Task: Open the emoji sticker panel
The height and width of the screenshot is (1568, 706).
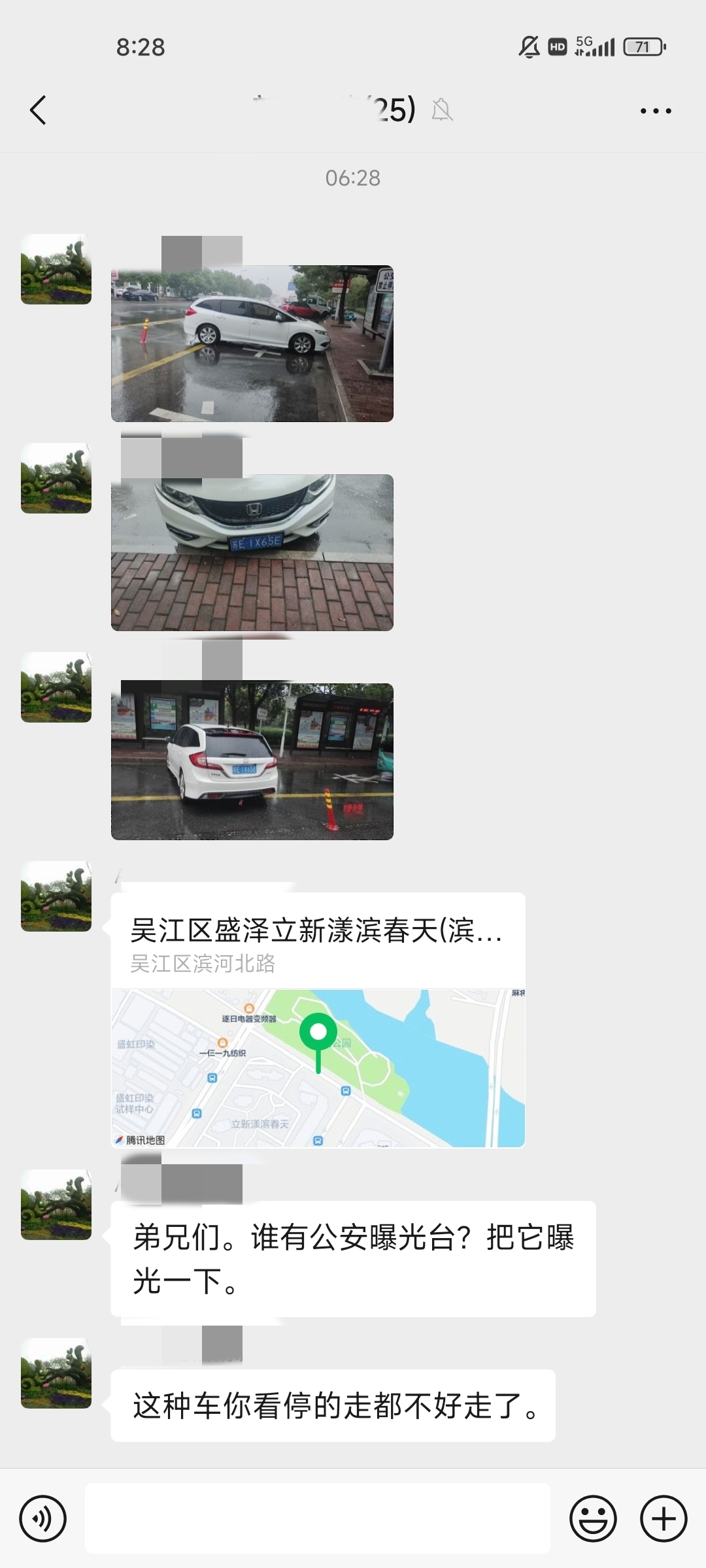Action: (x=593, y=1518)
